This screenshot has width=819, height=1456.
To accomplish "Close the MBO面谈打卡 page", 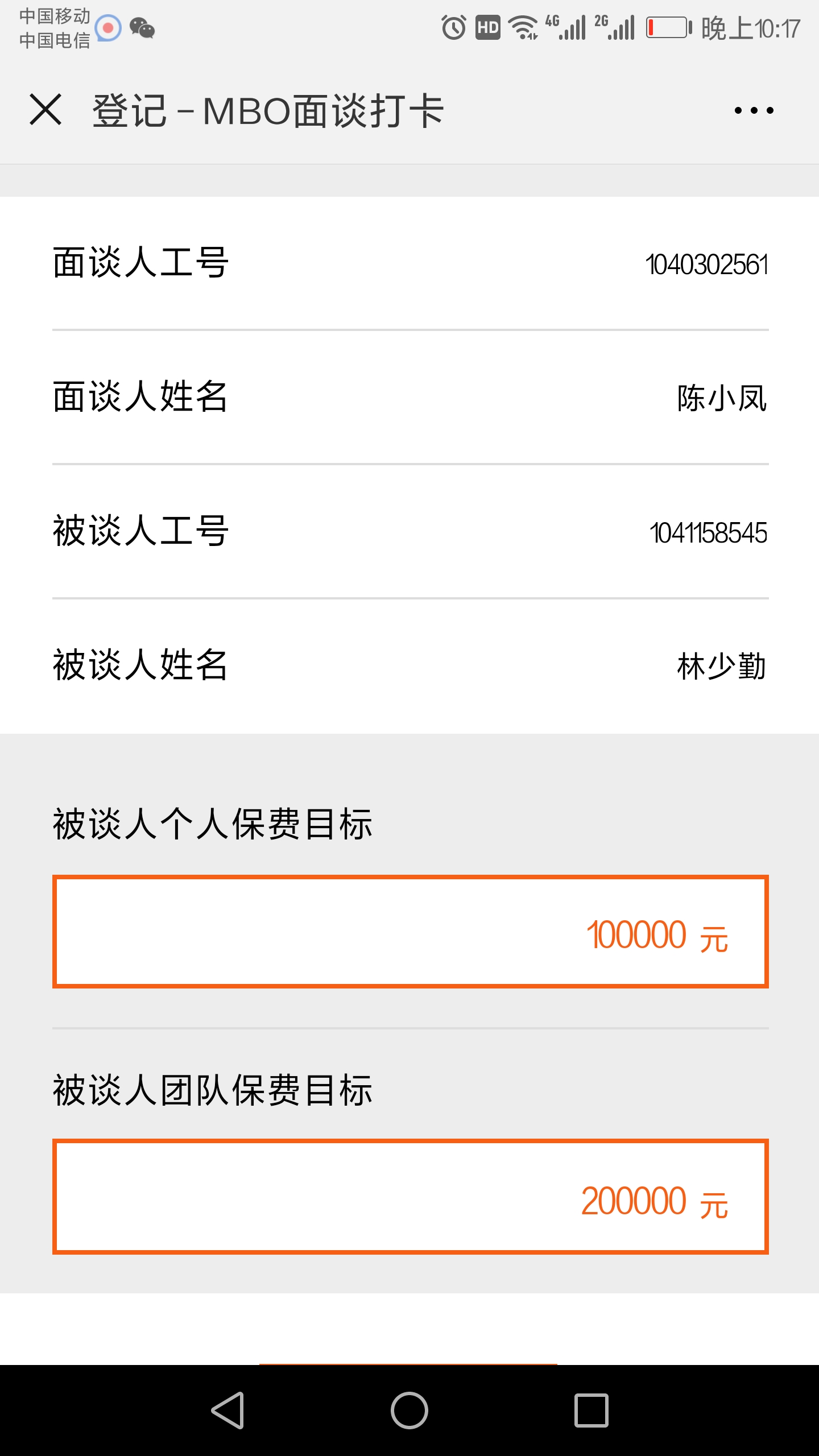I will point(45,110).
